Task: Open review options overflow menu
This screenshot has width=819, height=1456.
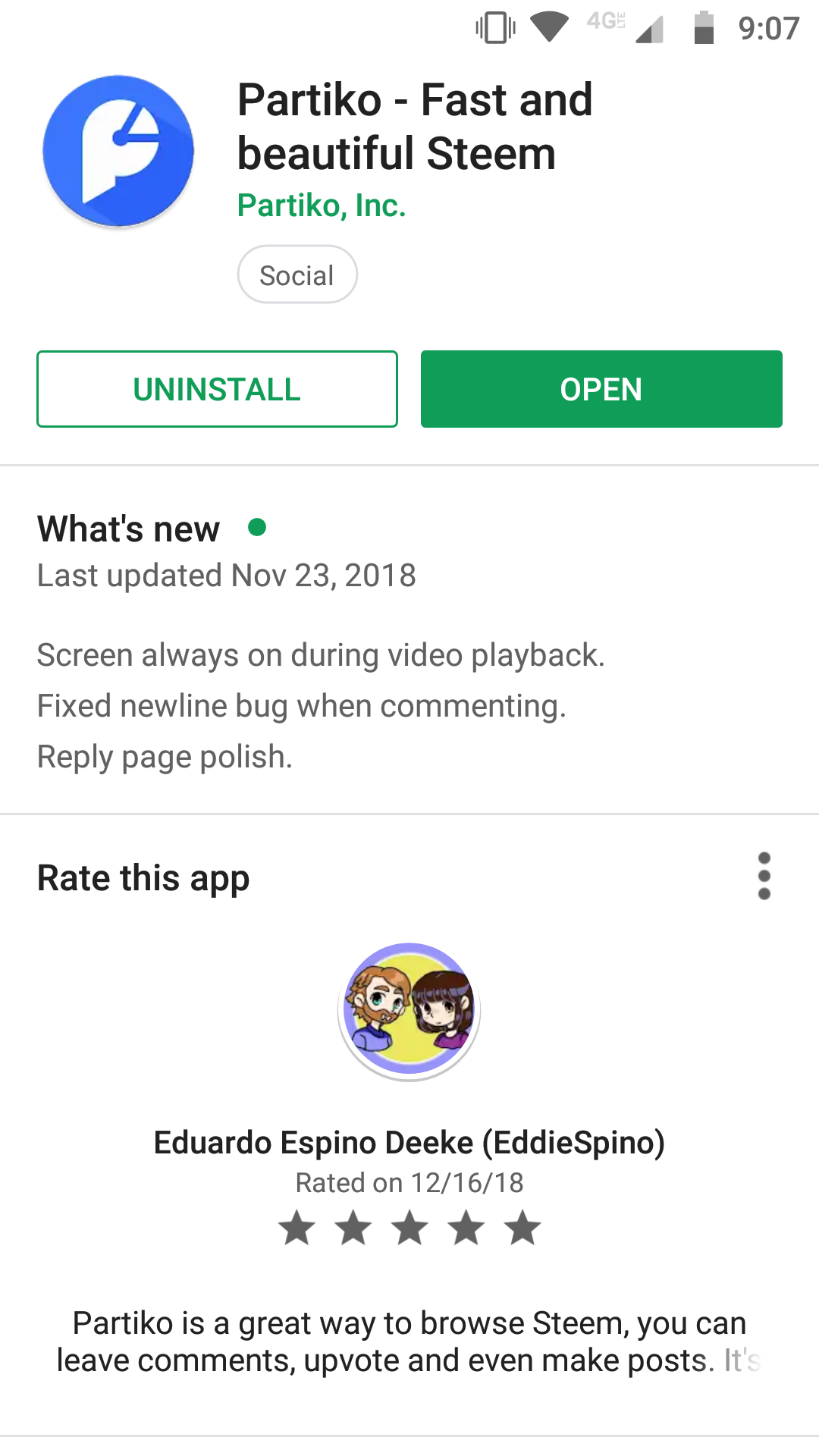Action: 764,876
